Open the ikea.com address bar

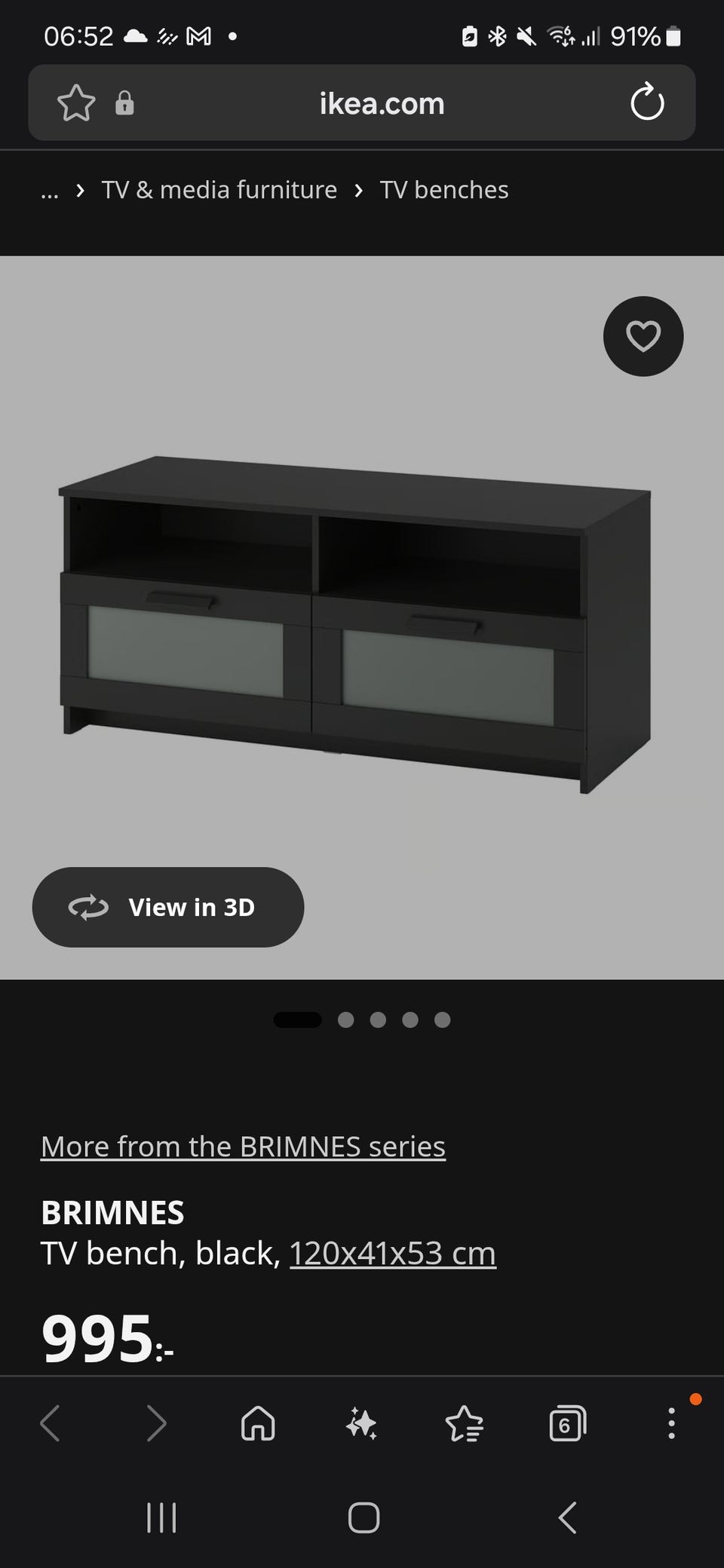(382, 103)
